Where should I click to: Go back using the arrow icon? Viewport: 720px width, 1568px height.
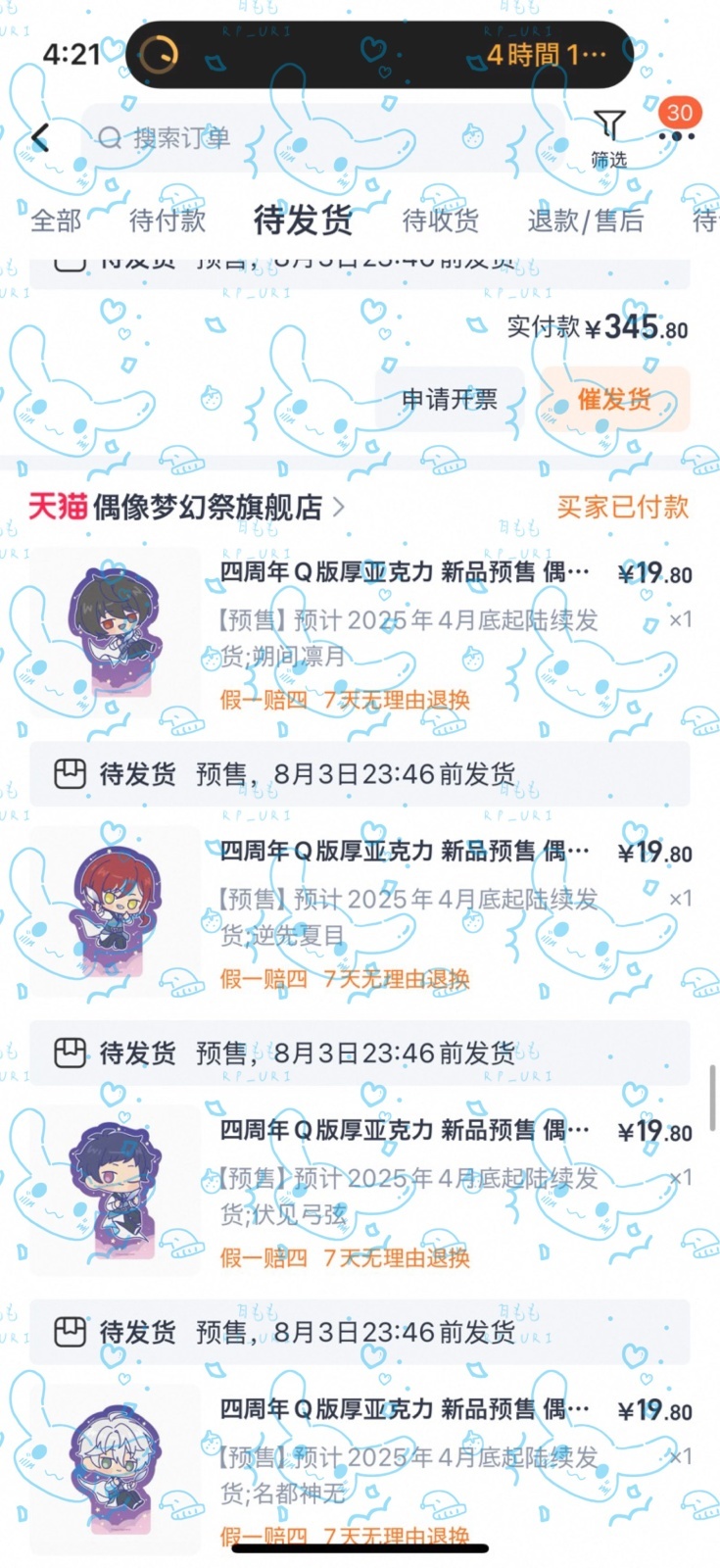click(40, 138)
